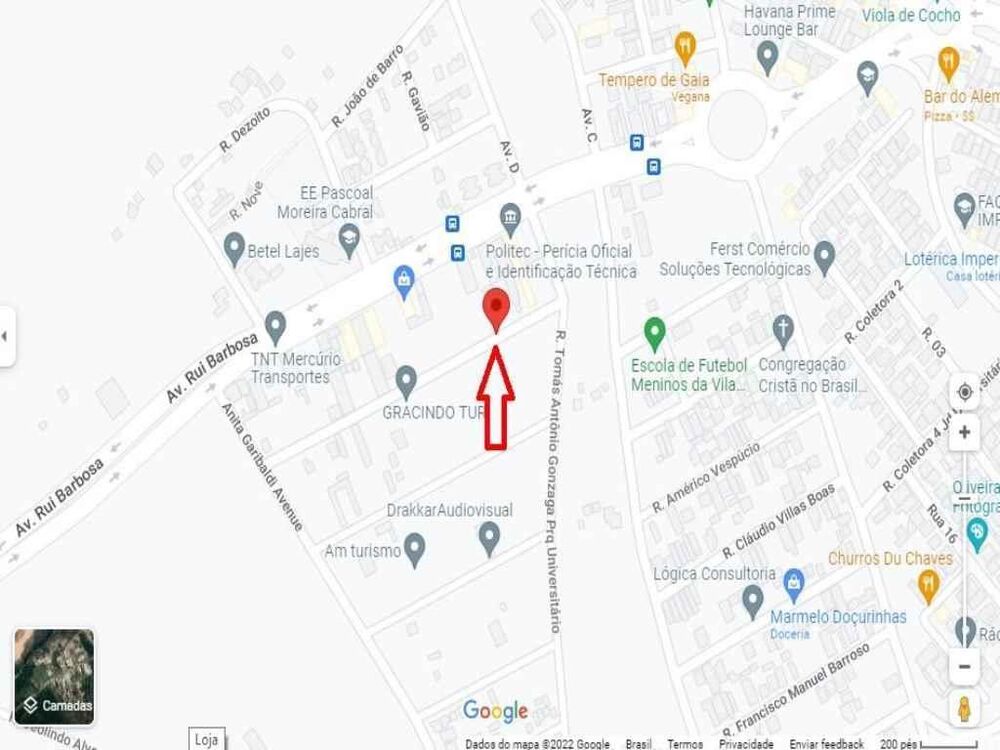Open Escola de Futebol Meninos da Vila marker
The height and width of the screenshot is (750, 1000).
(x=654, y=329)
